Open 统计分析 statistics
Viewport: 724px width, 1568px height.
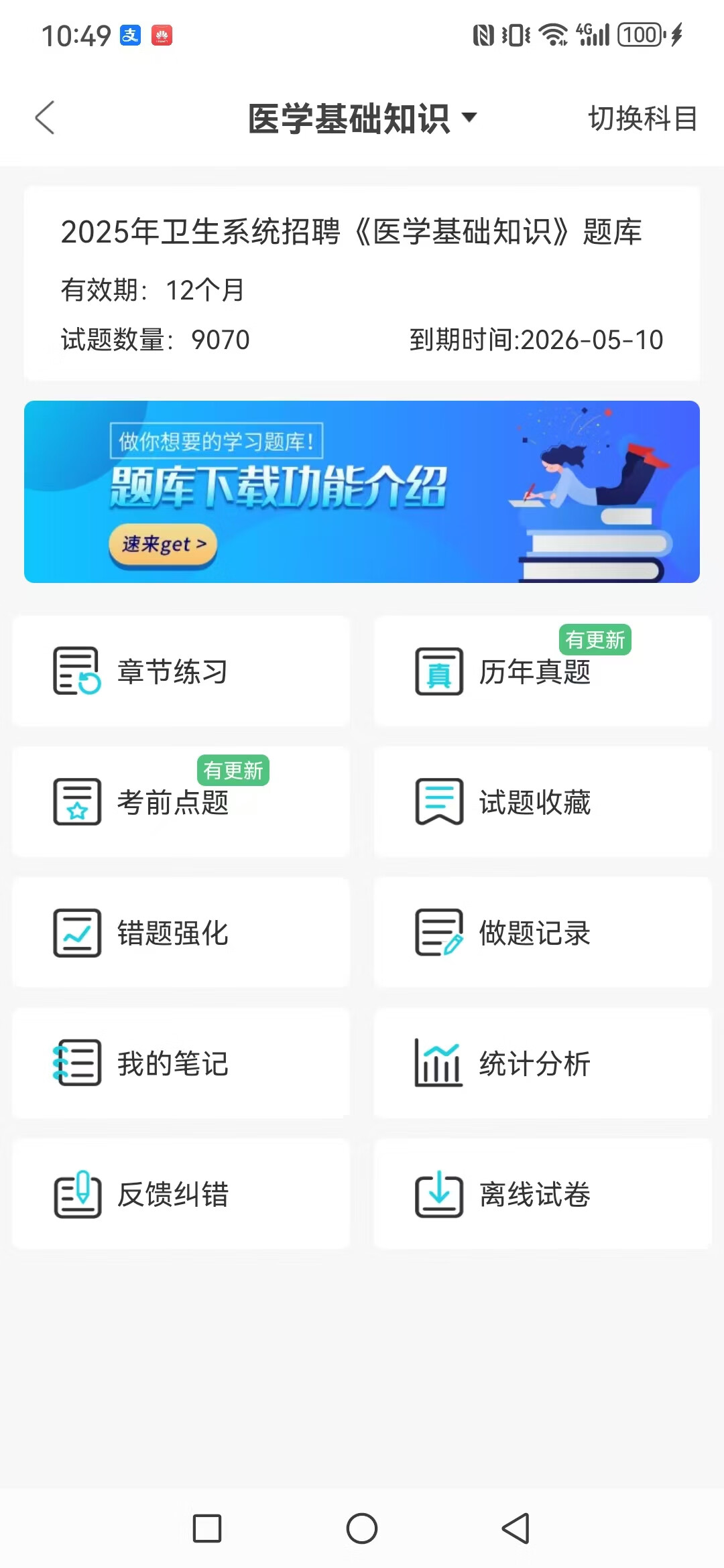[542, 1063]
